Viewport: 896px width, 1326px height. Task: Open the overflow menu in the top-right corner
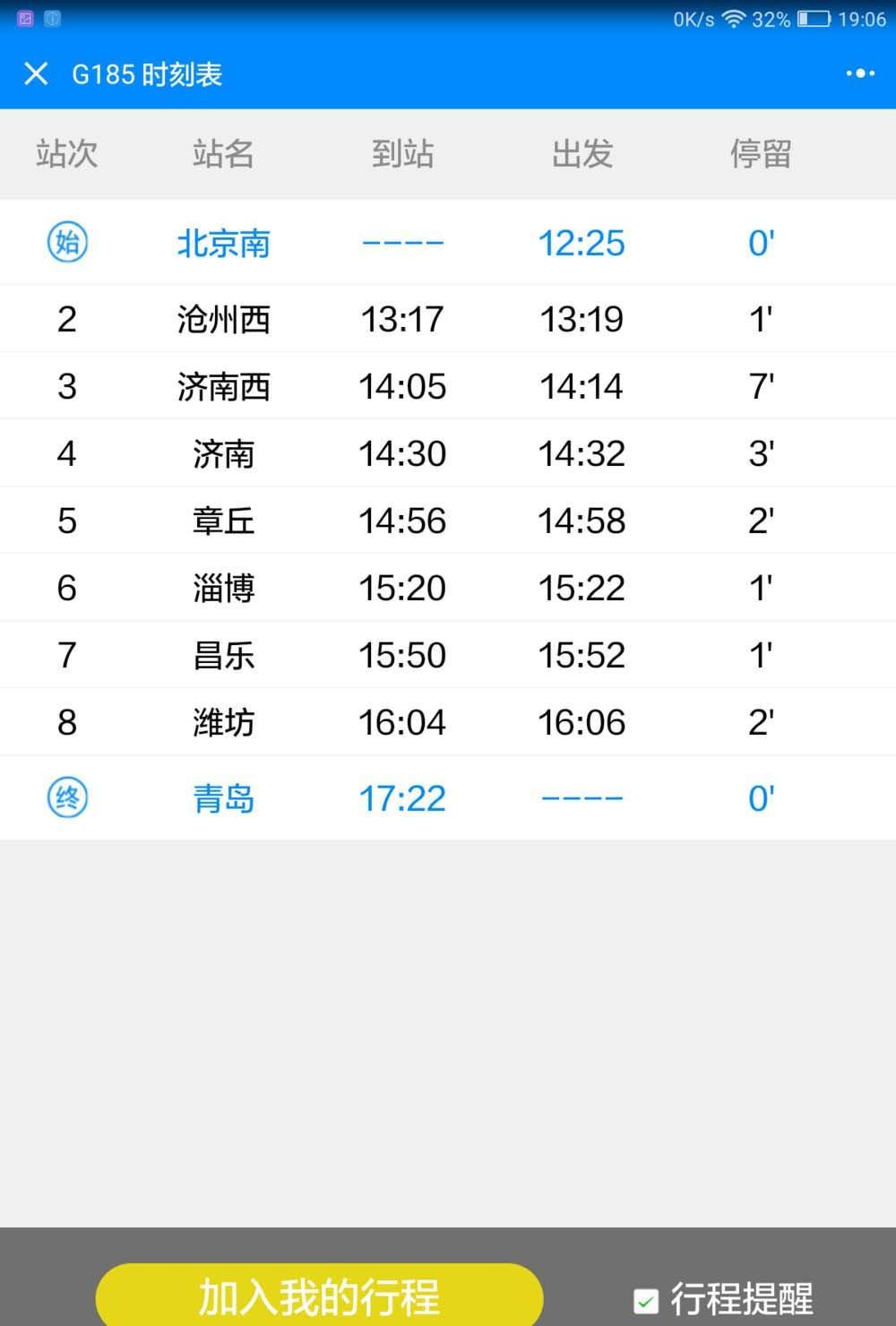[x=861, y=73]
